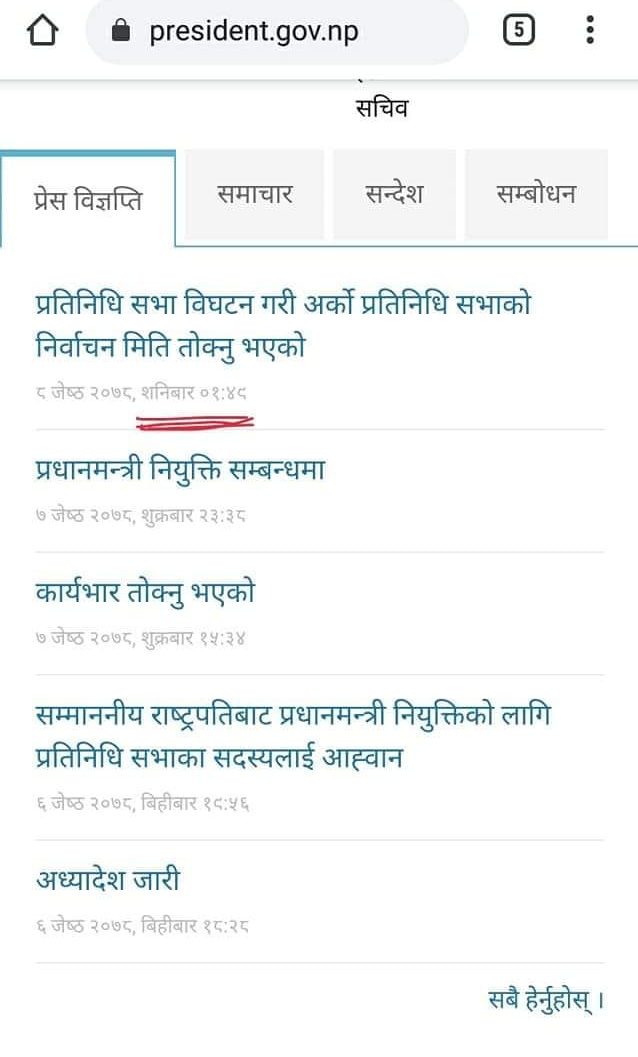Open the browser overflow menu
The image size is (638, 1057).
590,32
